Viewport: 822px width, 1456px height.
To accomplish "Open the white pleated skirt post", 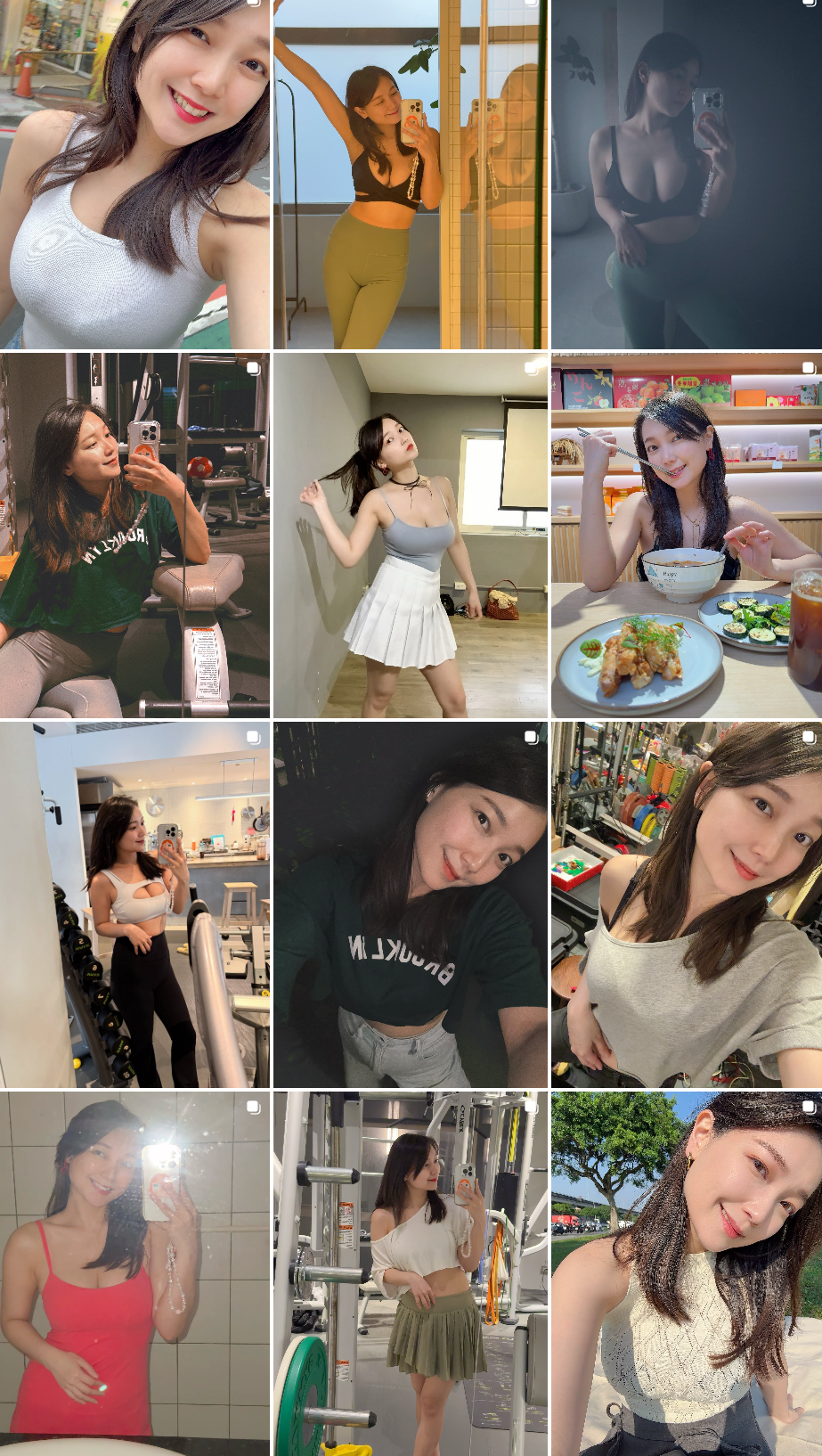I will [410, 535].
